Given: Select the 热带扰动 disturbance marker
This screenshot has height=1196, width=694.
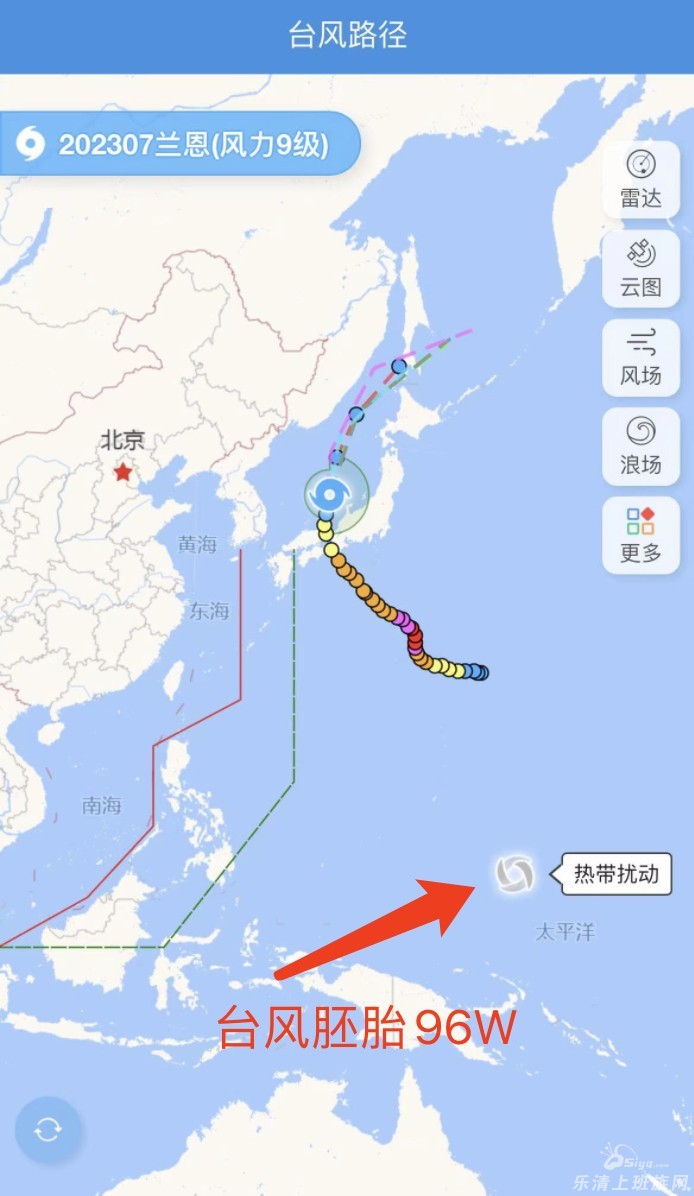Looking at the screenshot, I should coord(515,874).
